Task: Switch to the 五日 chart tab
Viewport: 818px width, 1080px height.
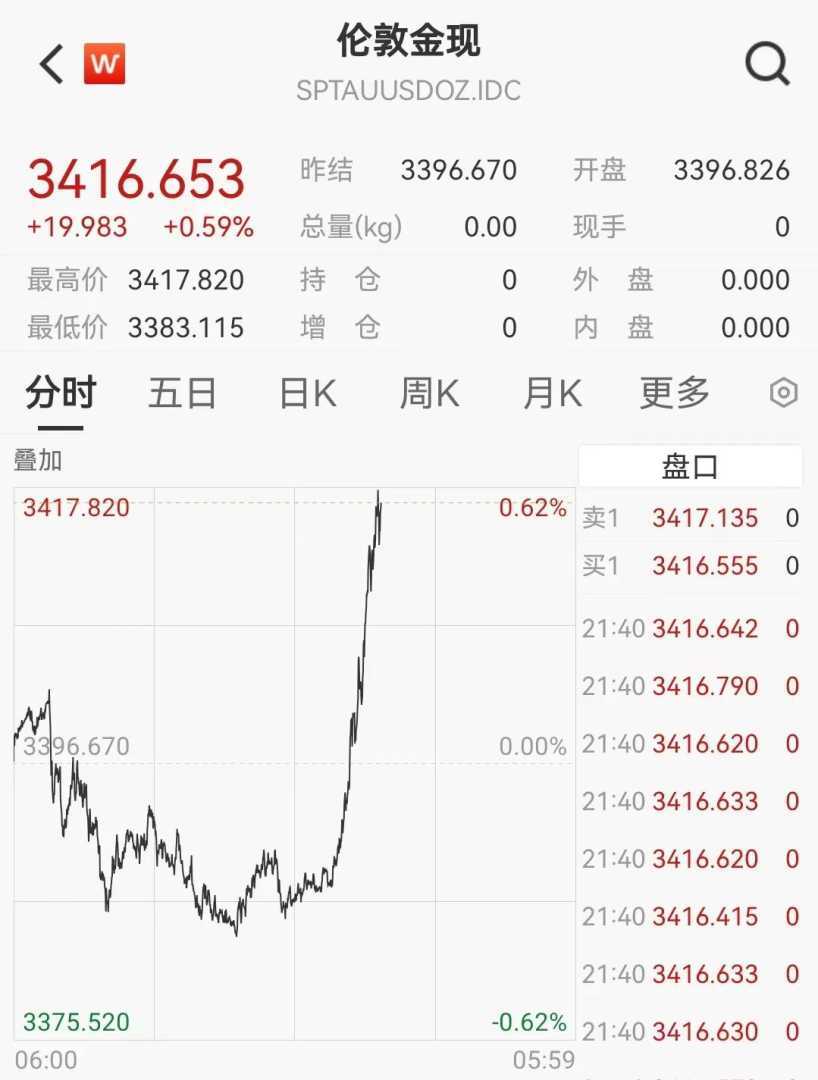Action: pos(182,393)
